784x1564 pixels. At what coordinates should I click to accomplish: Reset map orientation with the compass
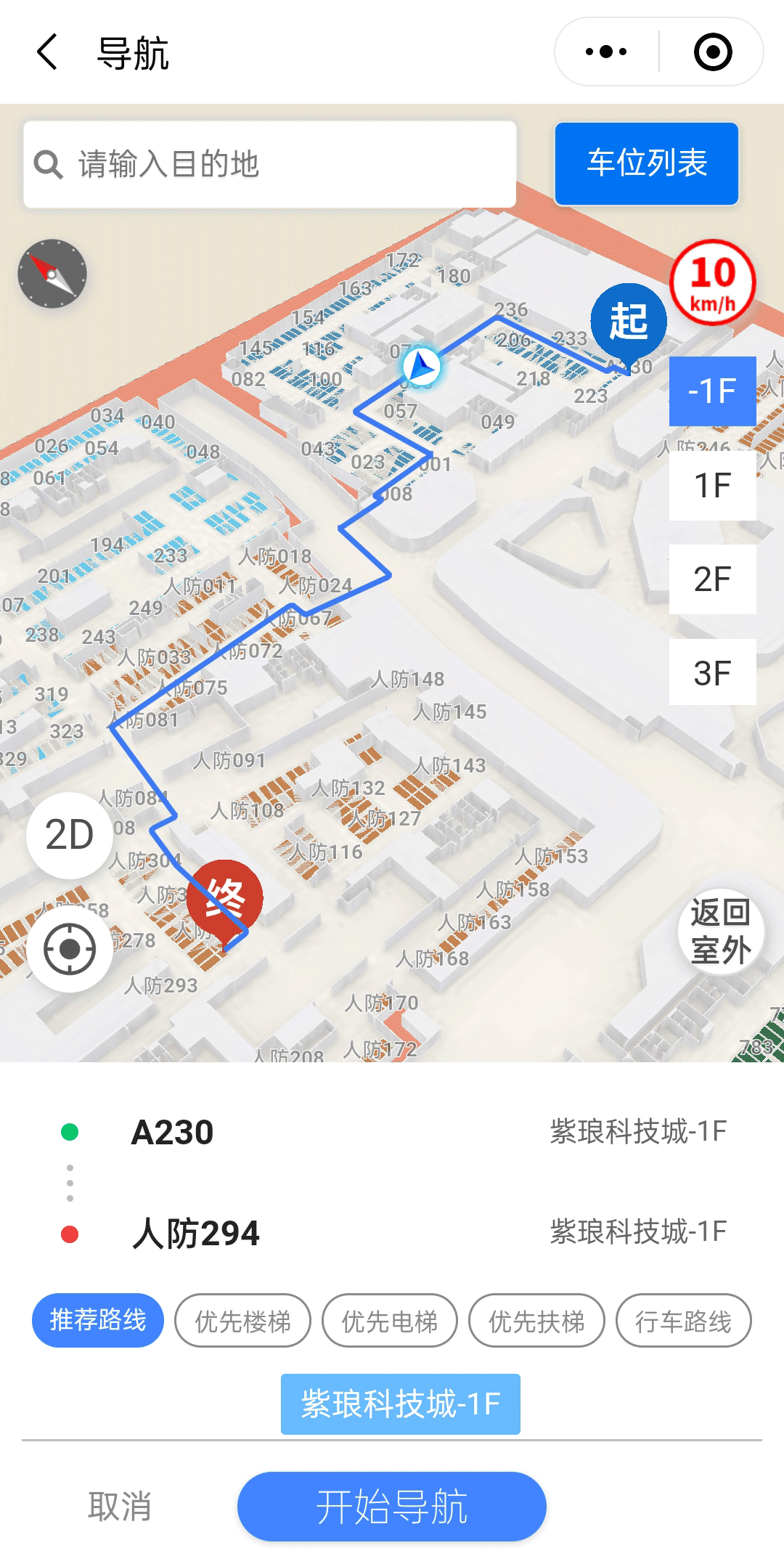[x=52, y=274]
